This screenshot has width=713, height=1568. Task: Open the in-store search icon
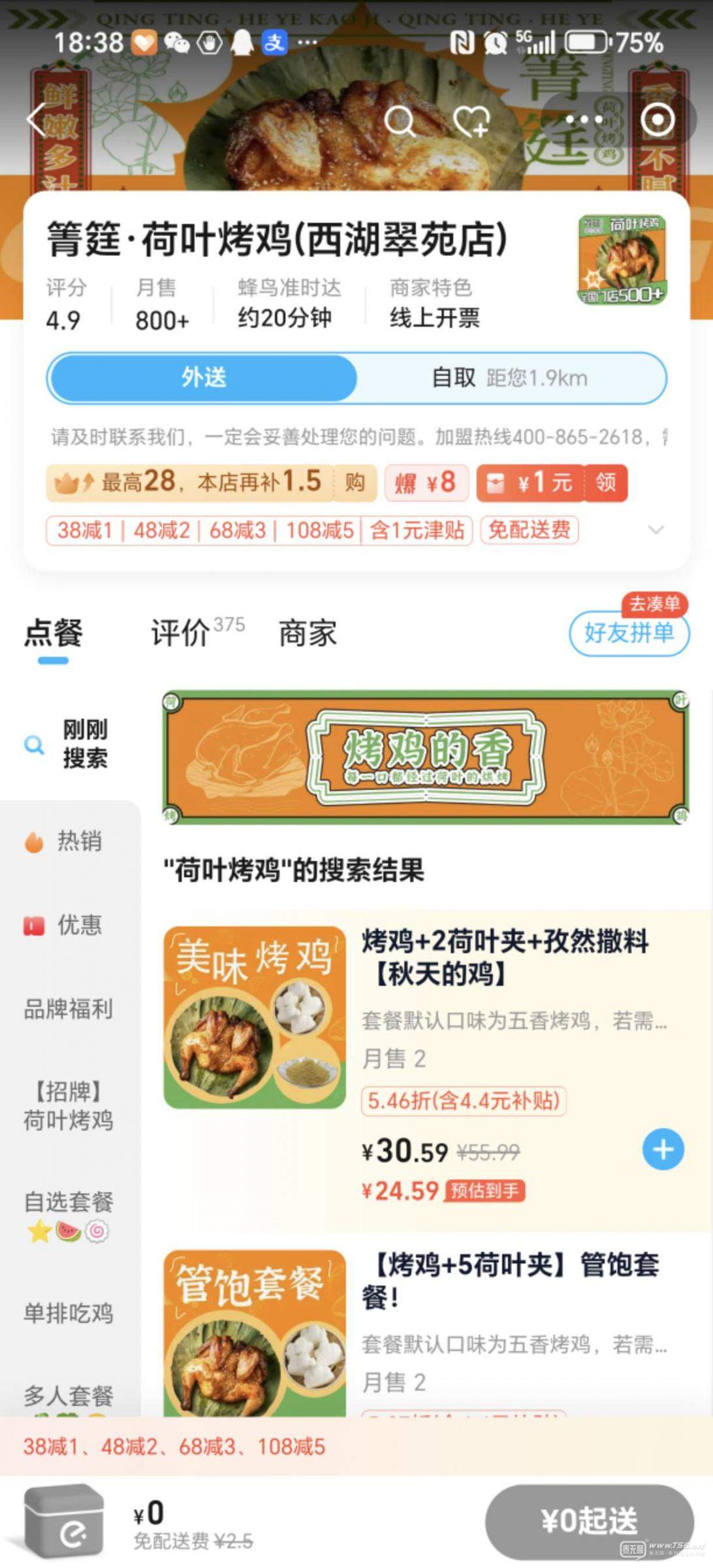click(399, 121)
